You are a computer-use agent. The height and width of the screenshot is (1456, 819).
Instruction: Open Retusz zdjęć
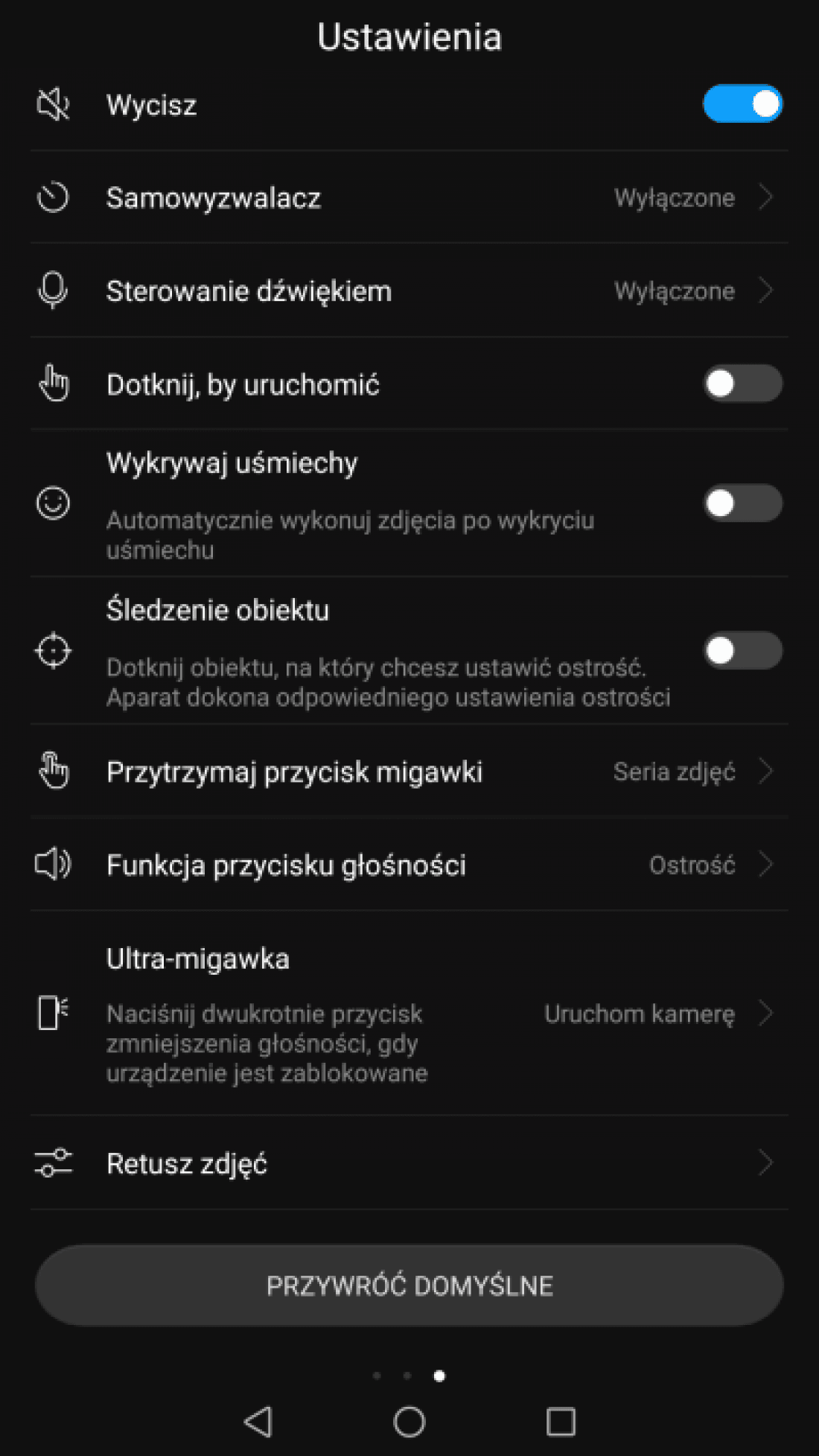click(409, 1163)
